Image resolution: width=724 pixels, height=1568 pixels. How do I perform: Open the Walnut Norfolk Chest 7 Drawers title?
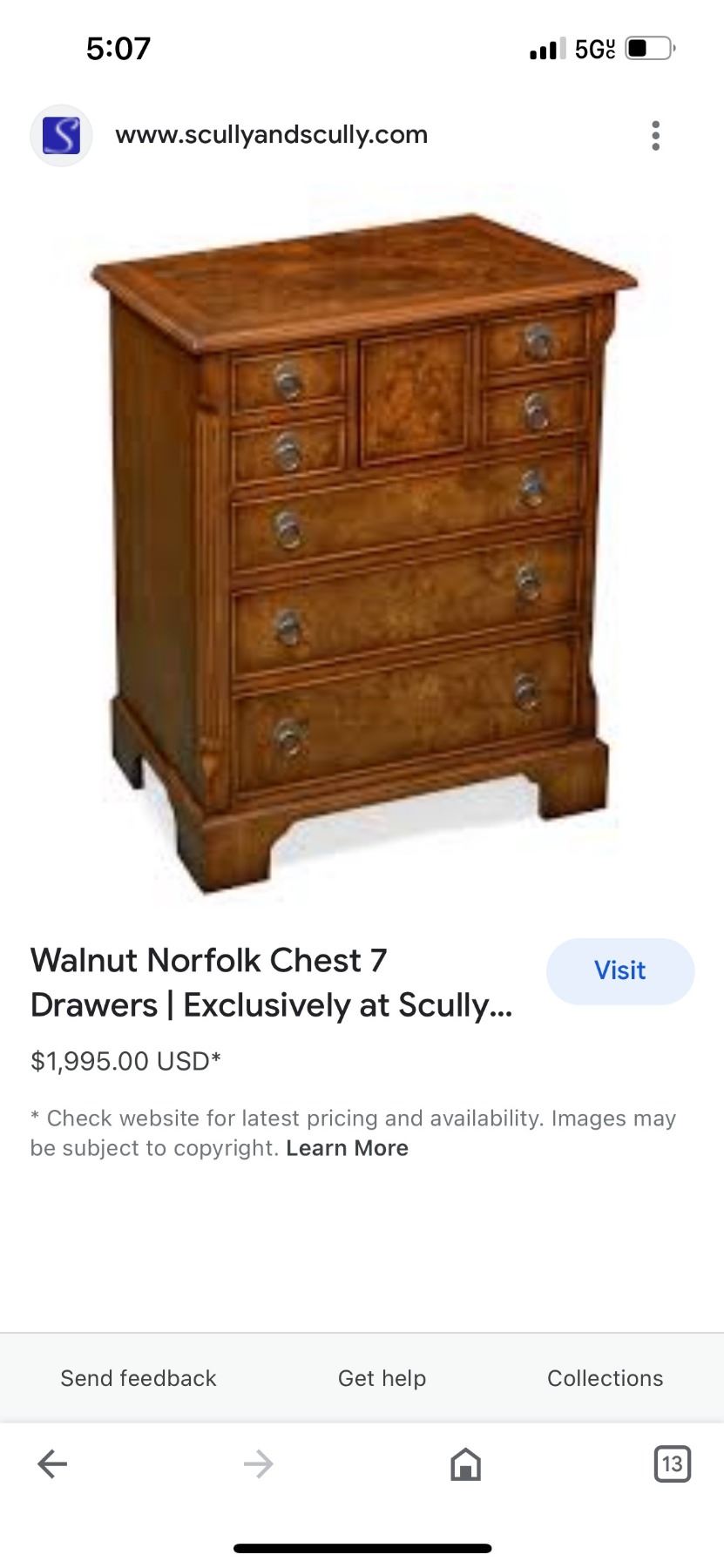pyautogui.click(x=271, y=983)
